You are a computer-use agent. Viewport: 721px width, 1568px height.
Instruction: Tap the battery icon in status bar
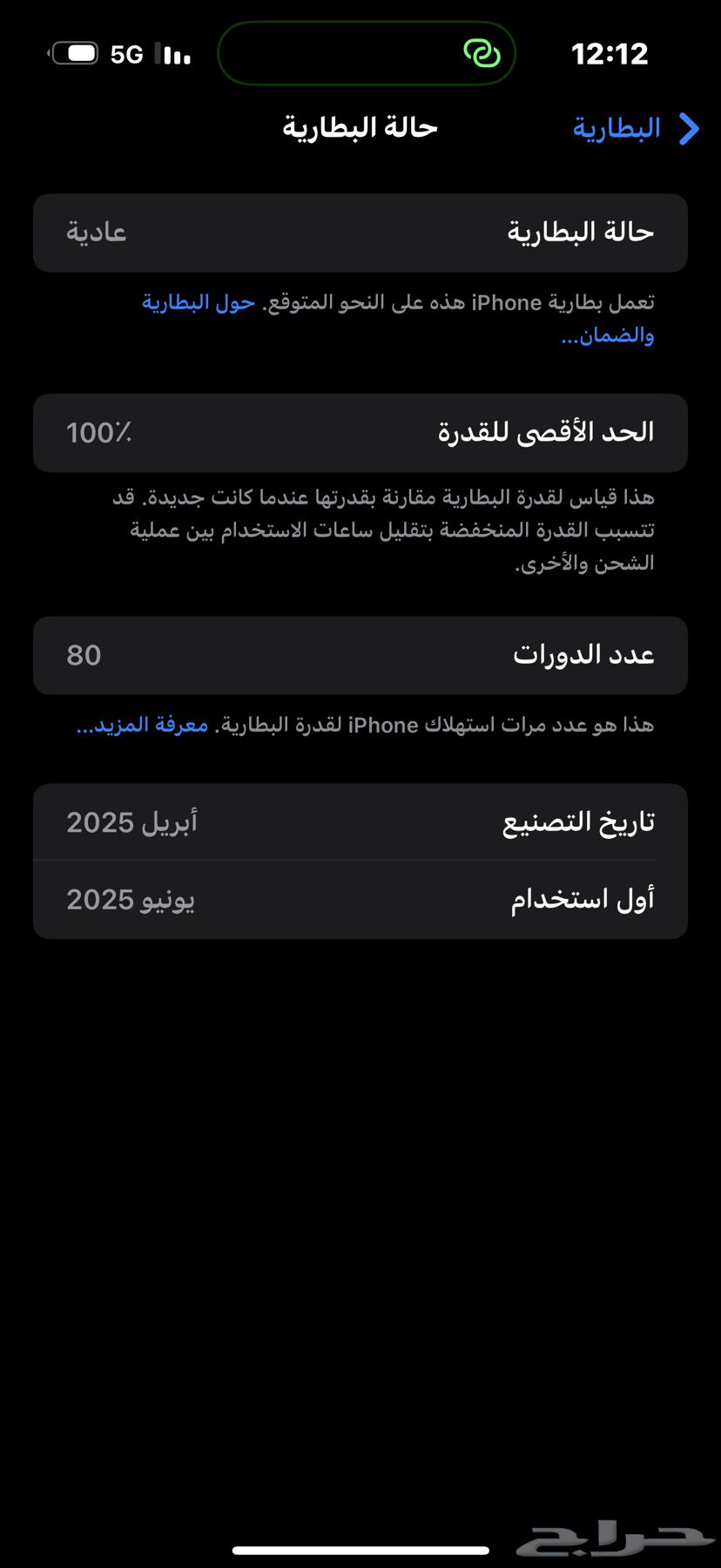point(77,52)
